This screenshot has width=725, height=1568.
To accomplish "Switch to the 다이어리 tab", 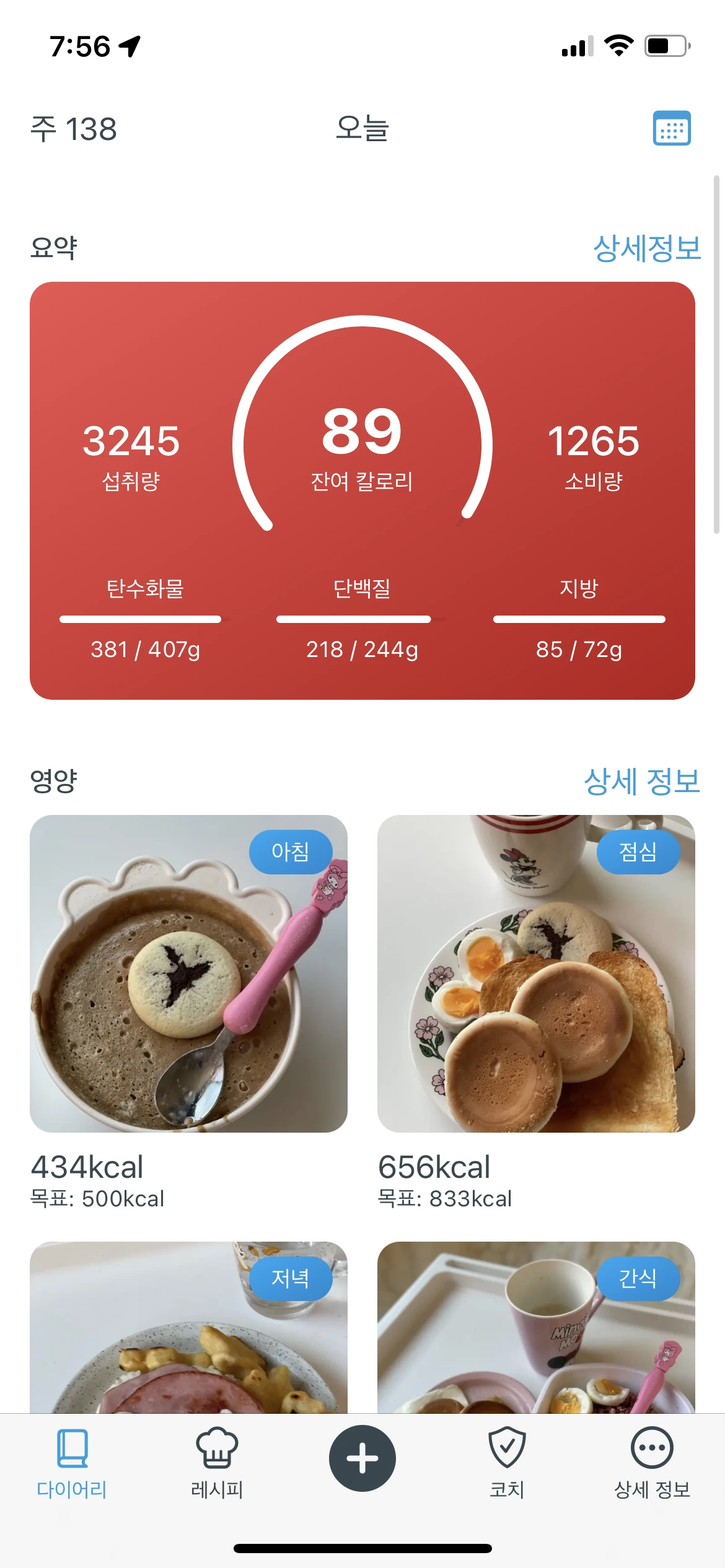I will click(72, 1463).
